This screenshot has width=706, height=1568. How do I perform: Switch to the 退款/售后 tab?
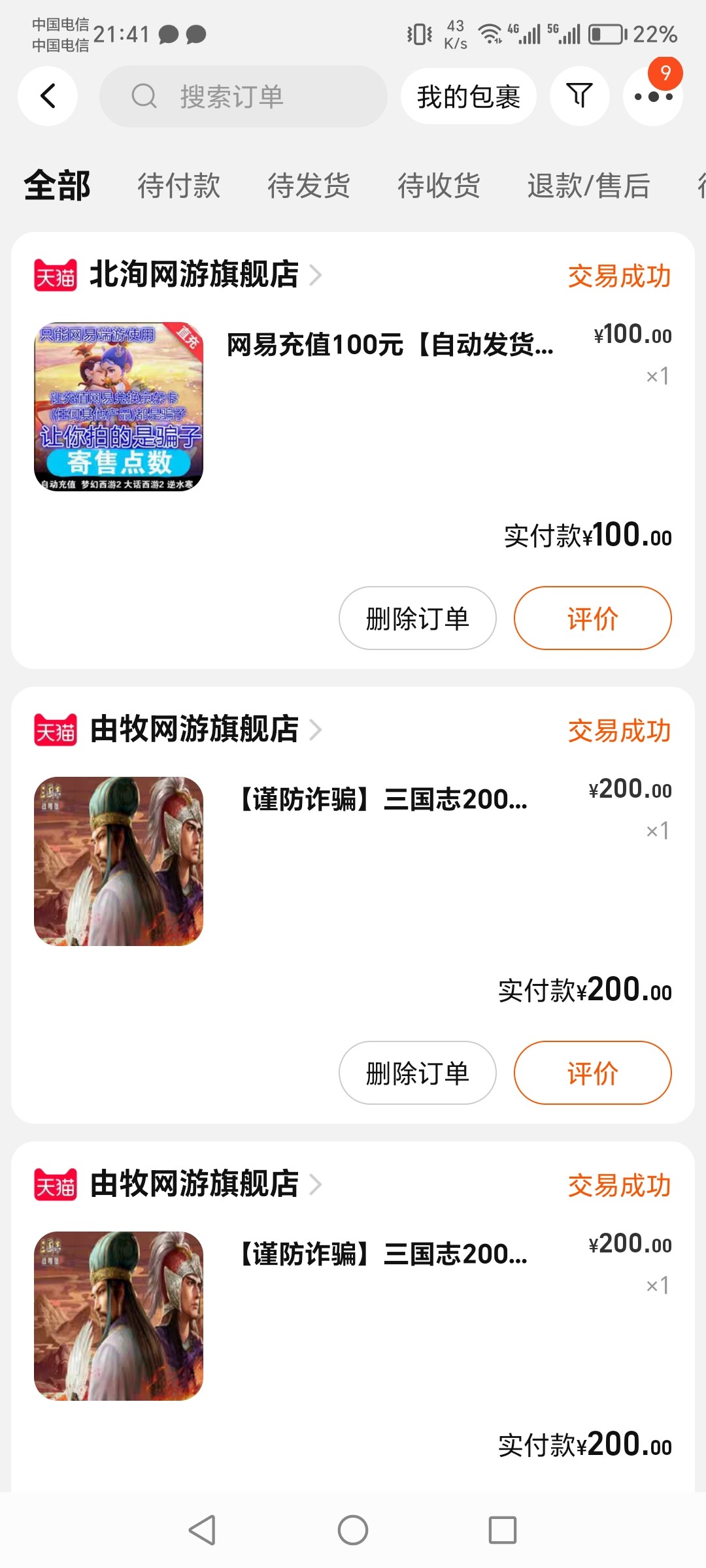(x=588, y=186)
